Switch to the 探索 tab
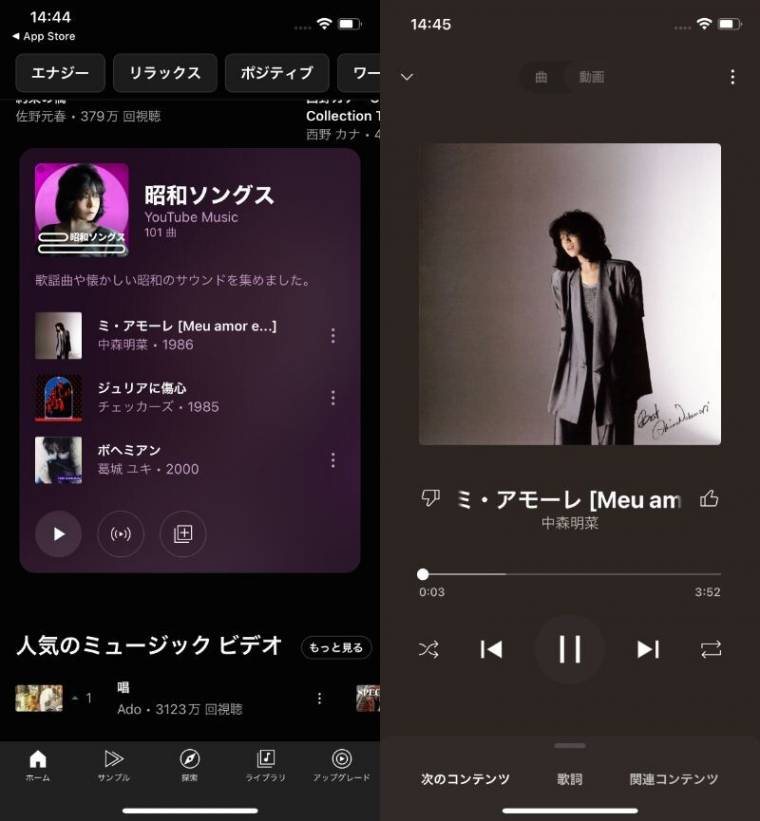Viewport: 760px width, 821px height. point(190,765)
